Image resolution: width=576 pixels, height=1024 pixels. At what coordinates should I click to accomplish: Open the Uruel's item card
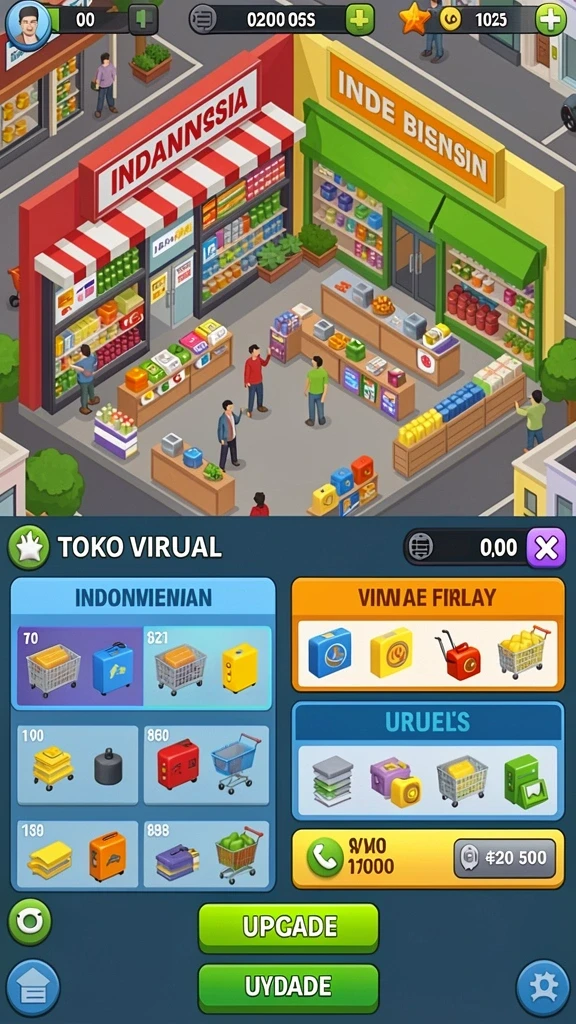click(428, 761)
